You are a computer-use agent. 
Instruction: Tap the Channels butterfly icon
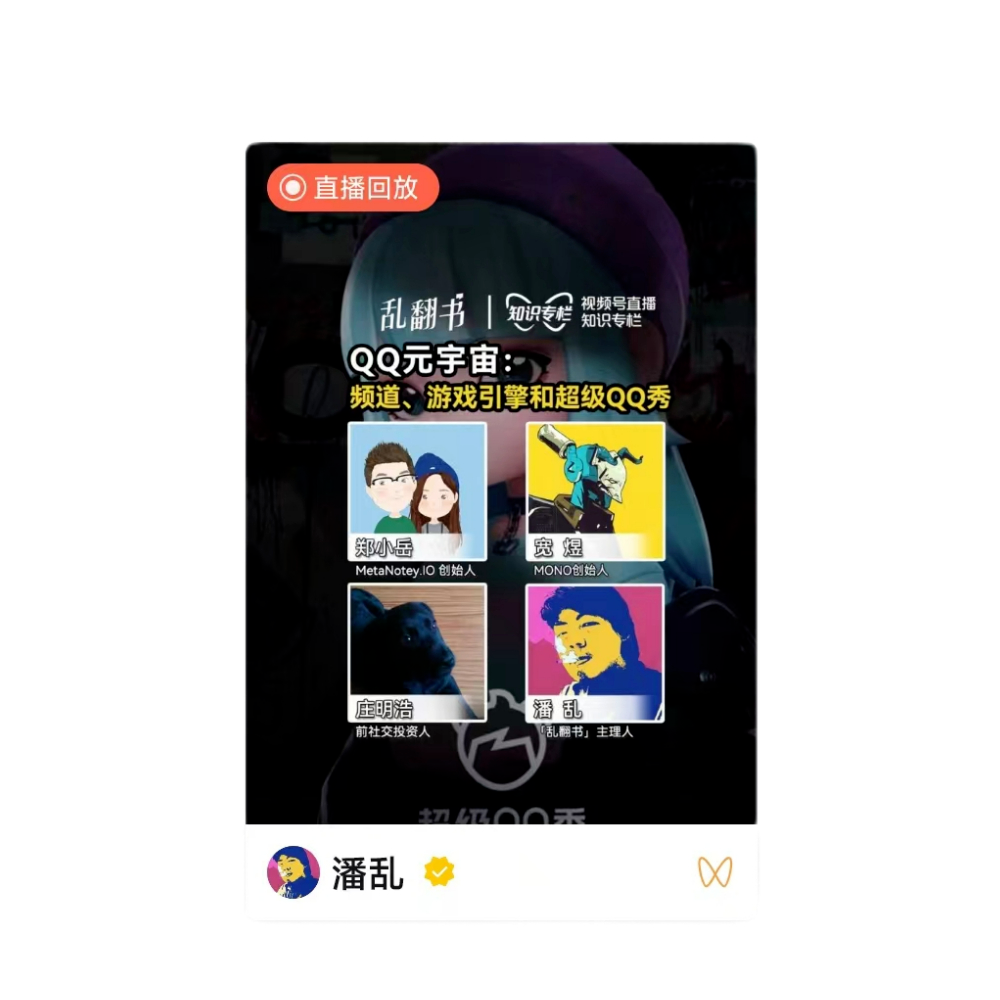click(714, 872)
